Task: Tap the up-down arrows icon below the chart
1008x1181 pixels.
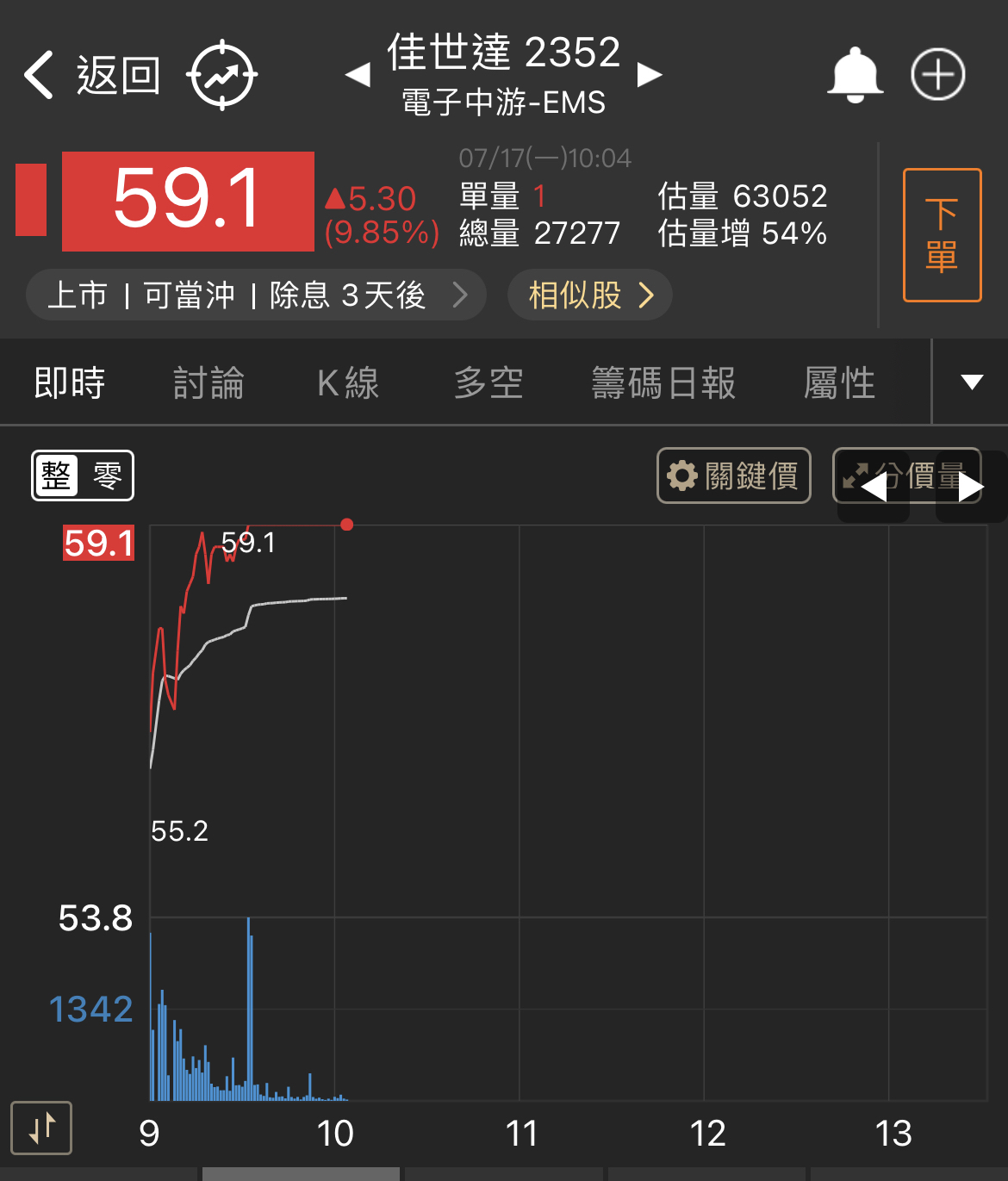Action: 41,1128
